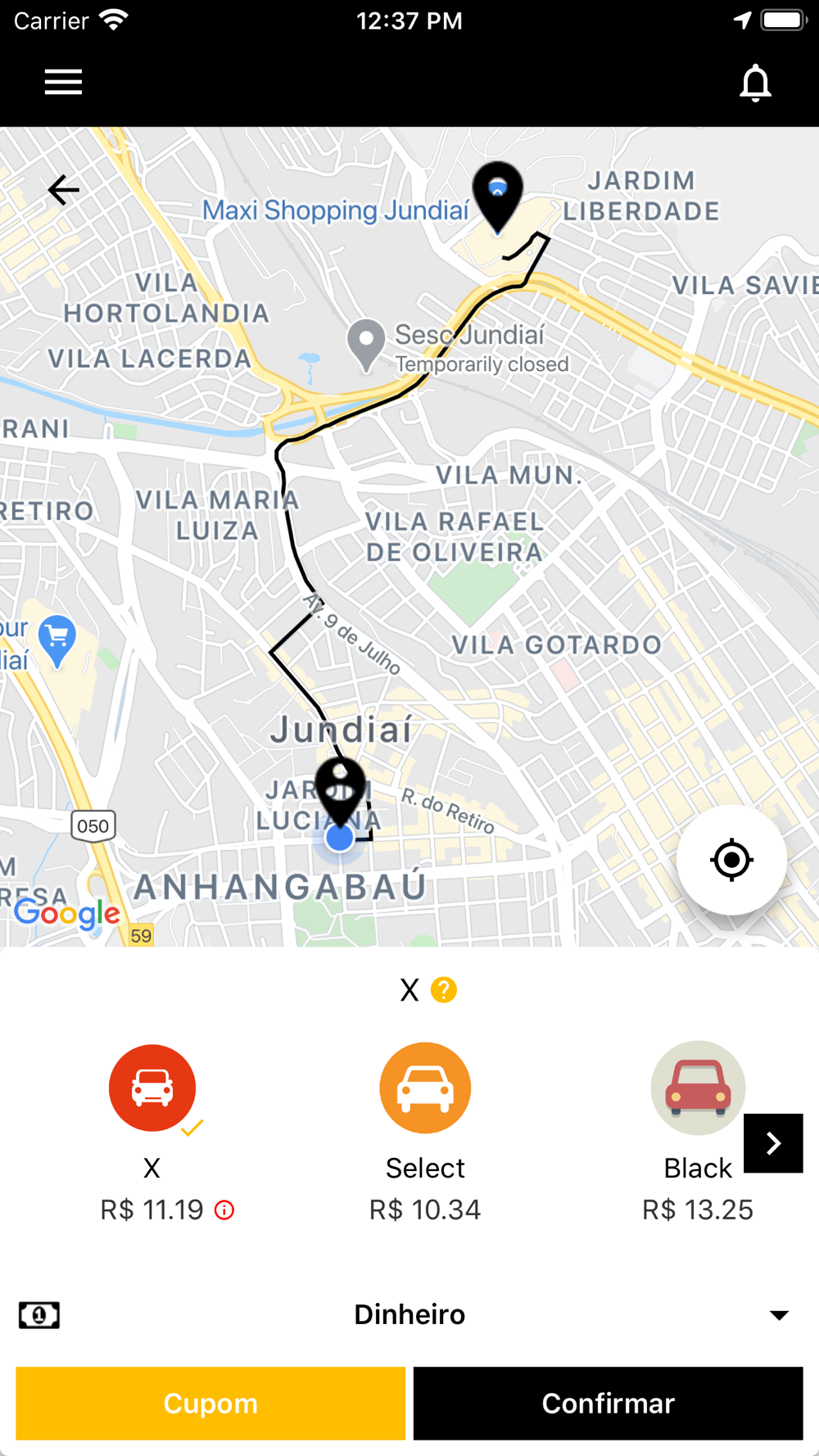Open the yellow help icon beside X
819x1456 pixels.
coord(444,990)
